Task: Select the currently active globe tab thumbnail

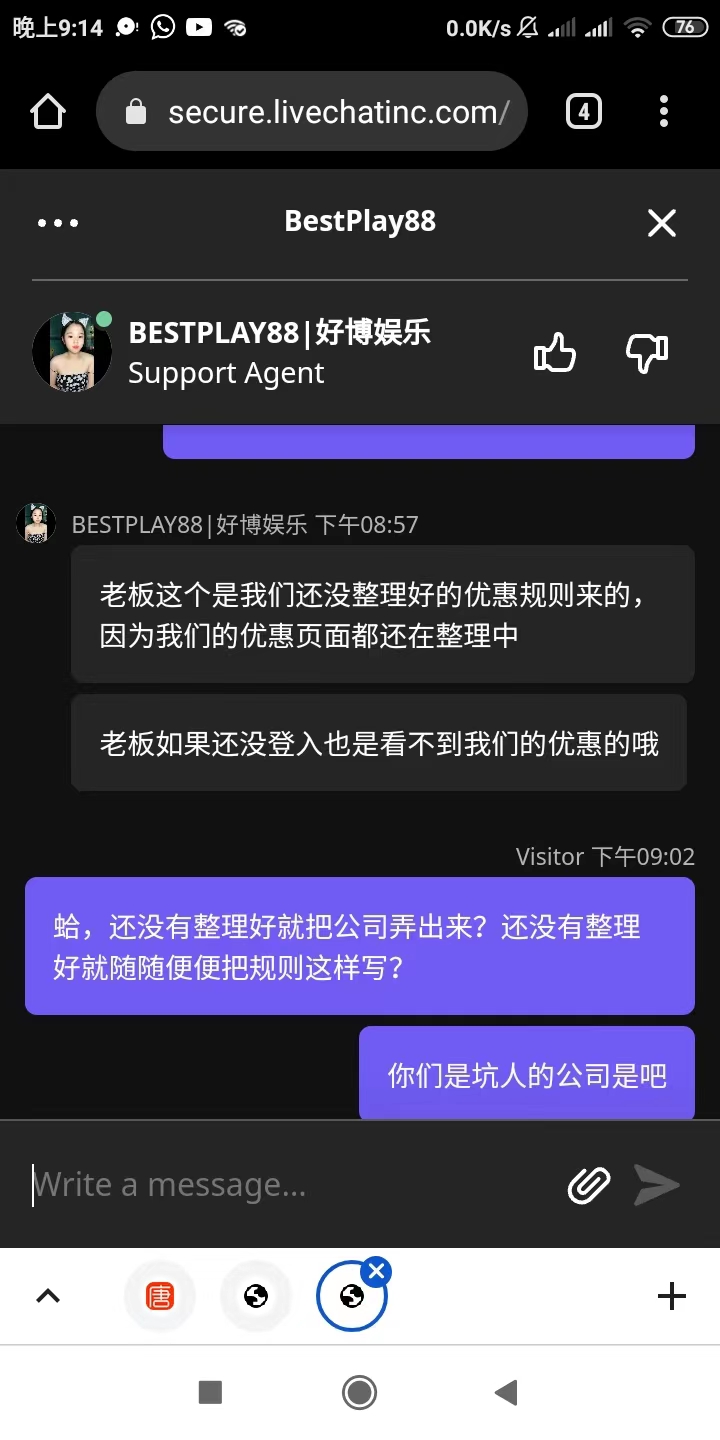Action: tap(351, 1295)
